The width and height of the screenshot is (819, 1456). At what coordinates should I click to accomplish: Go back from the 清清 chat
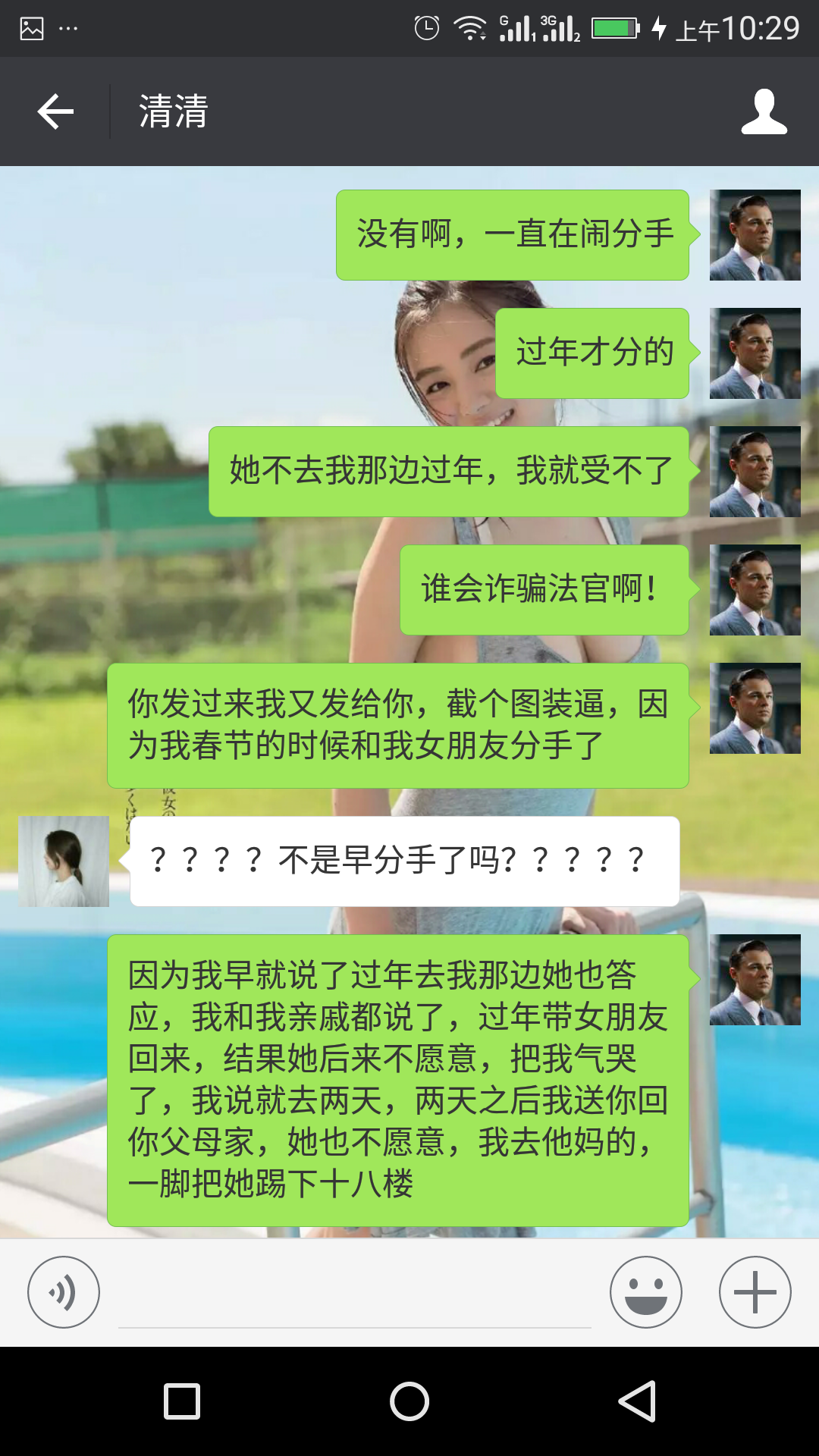(55, 111)
